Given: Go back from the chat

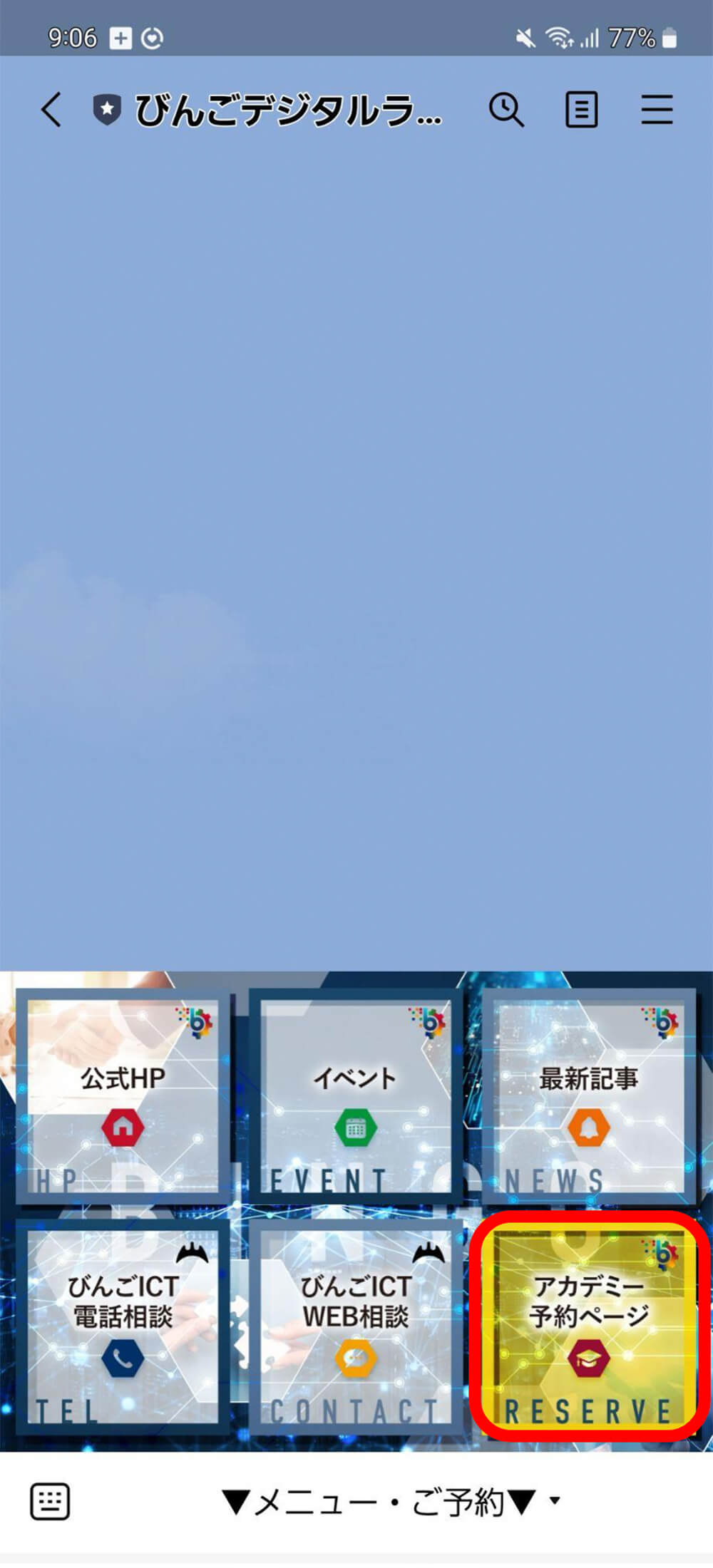Looking at the screenshot, I should pyautogui.click(x=51, y=110).
